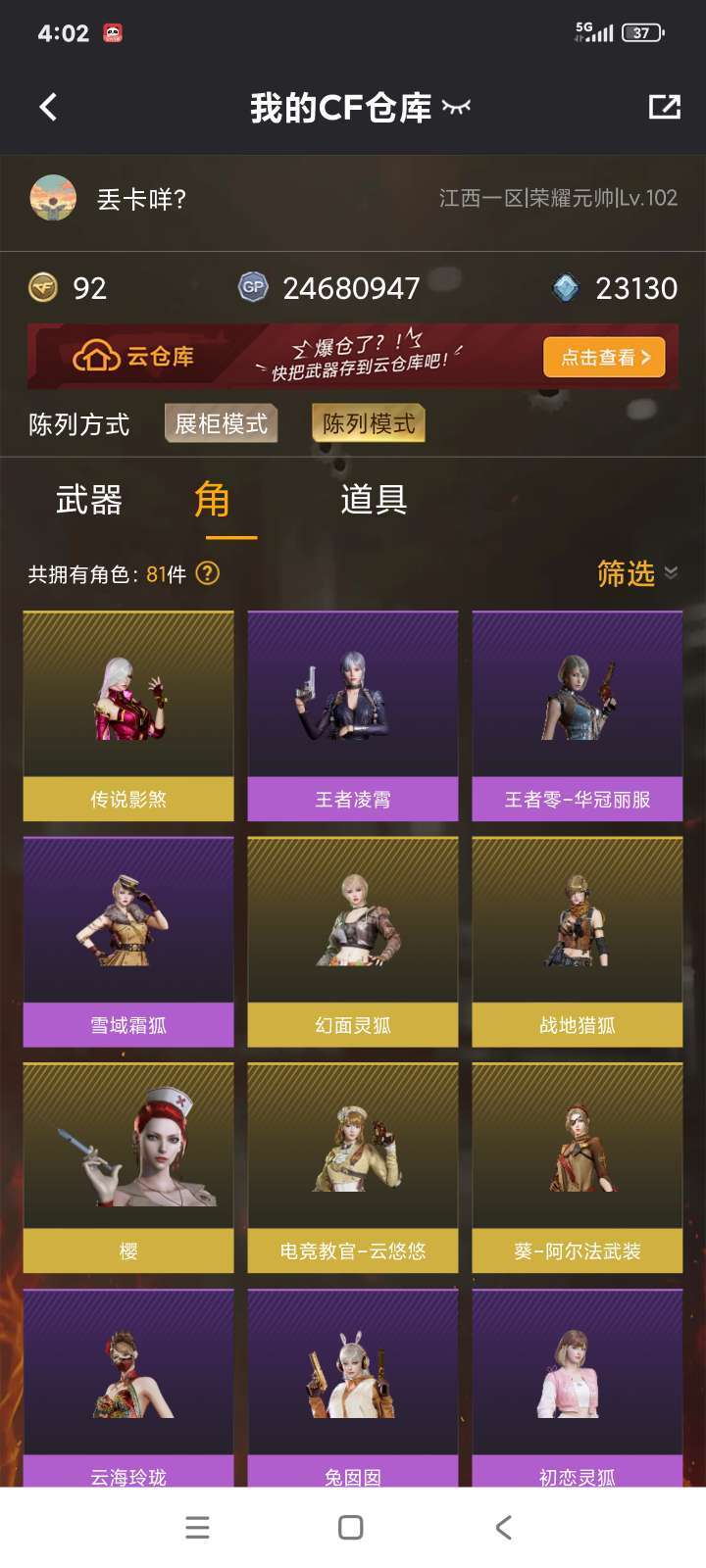
Task: Open the 云仓库 cloud icon
Action: pyautogui.click(x=95, y=356)
